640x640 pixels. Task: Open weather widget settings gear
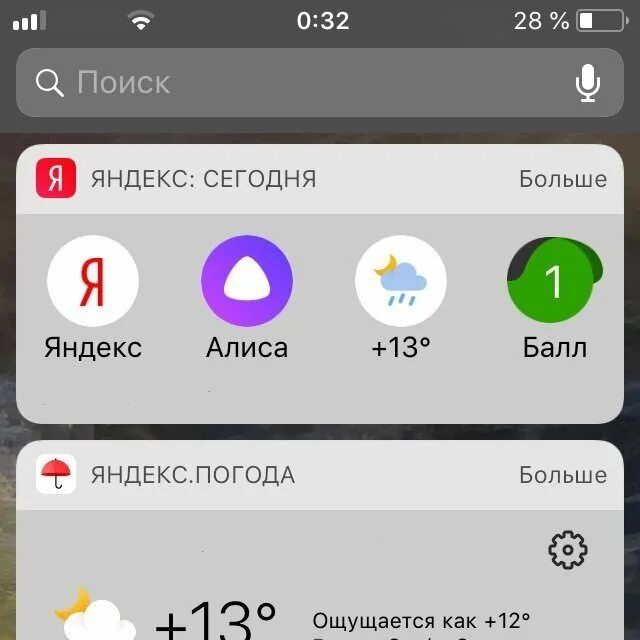pos(568,549)
